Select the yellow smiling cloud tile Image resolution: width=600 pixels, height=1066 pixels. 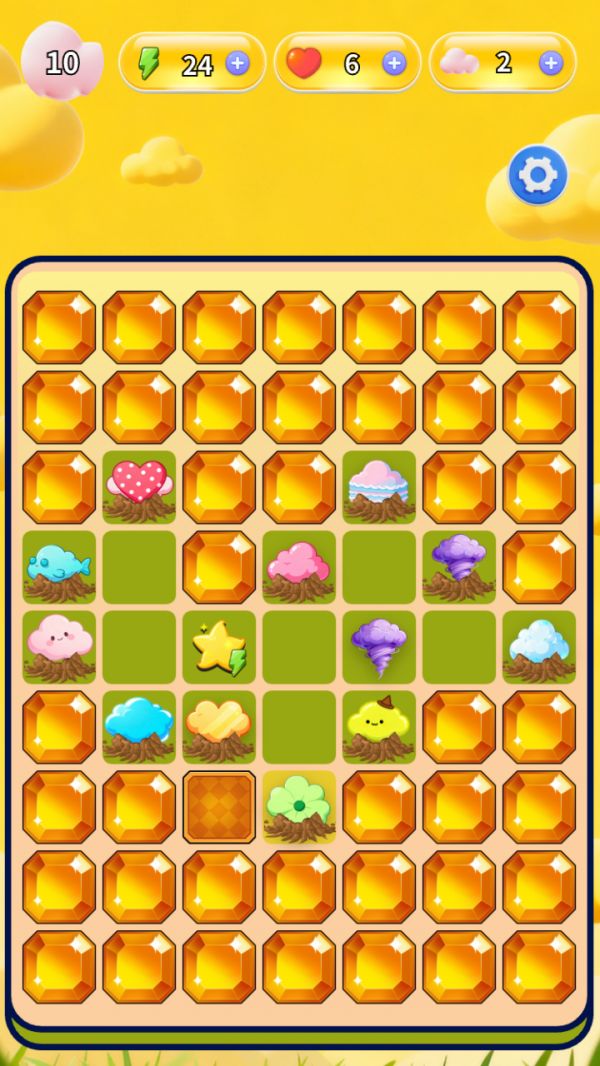(379, 727)
